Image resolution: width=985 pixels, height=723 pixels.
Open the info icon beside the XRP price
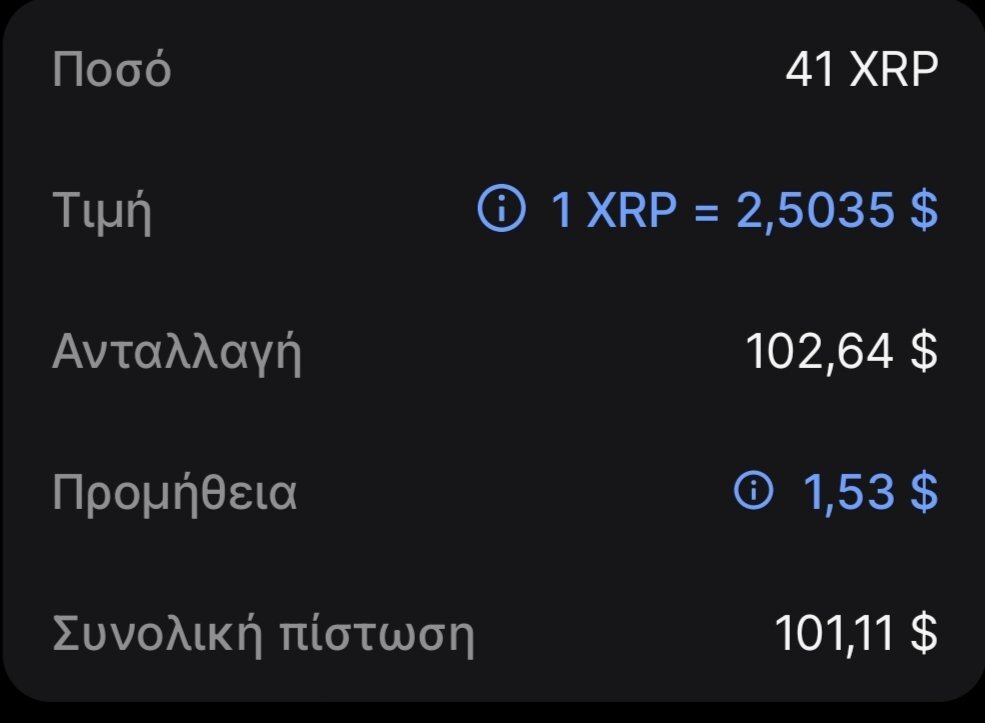pos(502,211)
